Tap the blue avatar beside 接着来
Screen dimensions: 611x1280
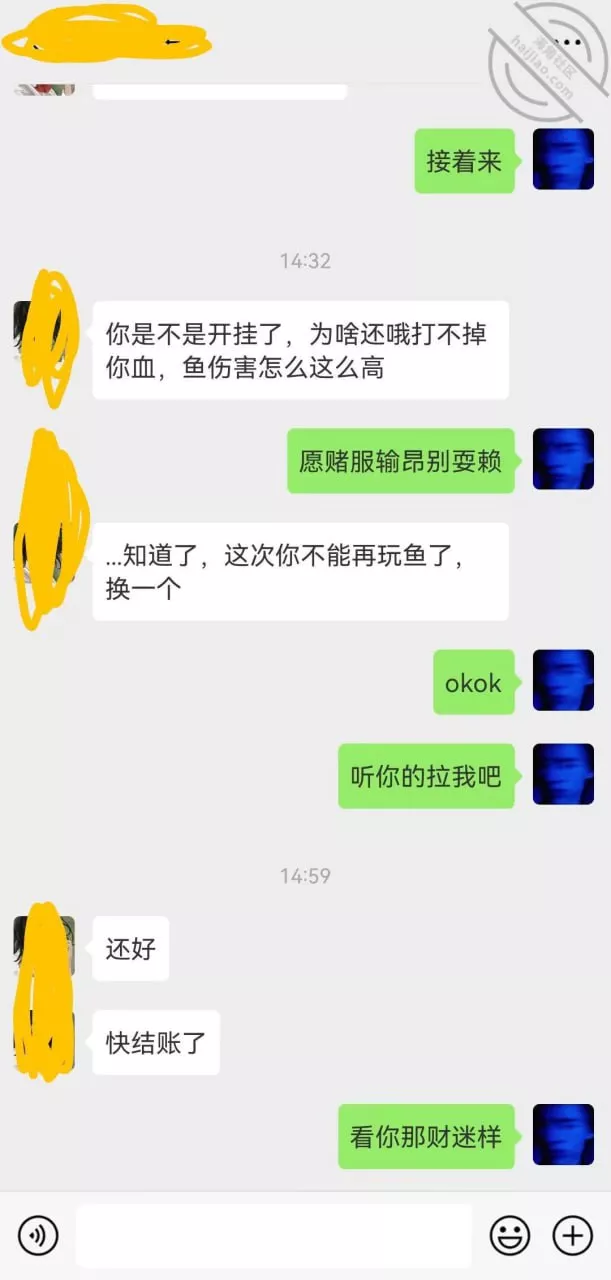563,160
